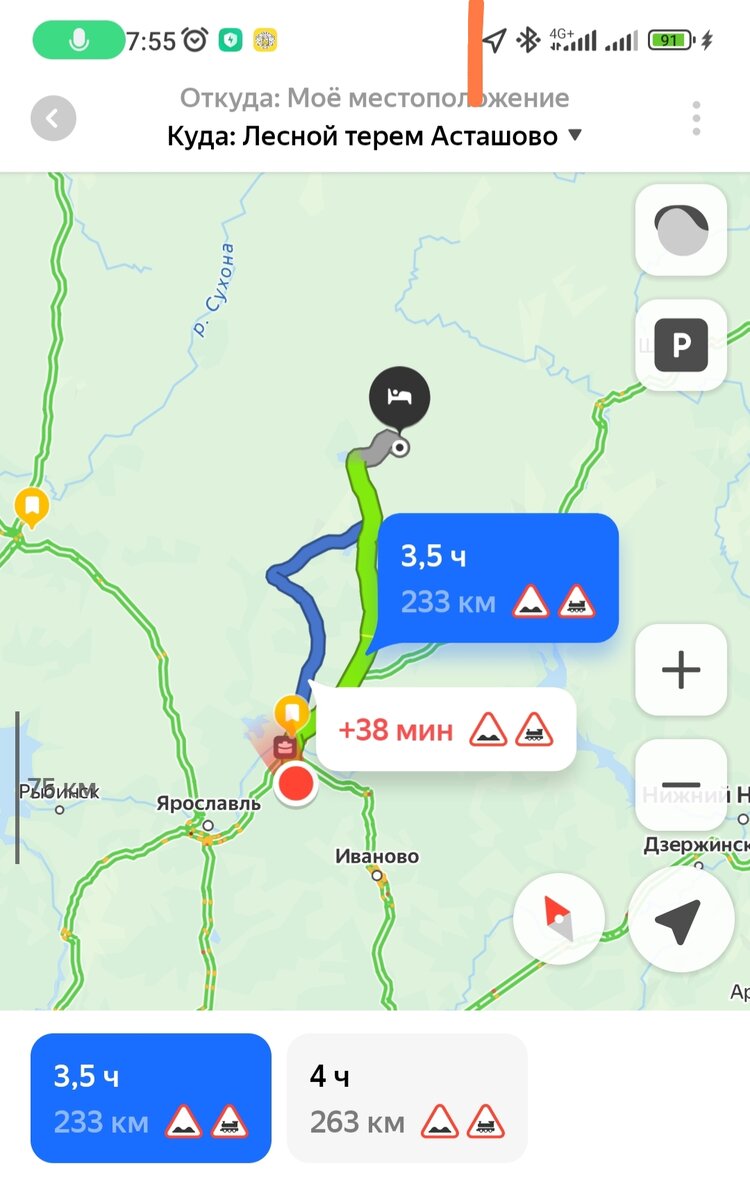The height and width of the screenshot is (1200, 750).
Task: Choose the 4 ч 263 км route card
Action: pos(407,1098)
